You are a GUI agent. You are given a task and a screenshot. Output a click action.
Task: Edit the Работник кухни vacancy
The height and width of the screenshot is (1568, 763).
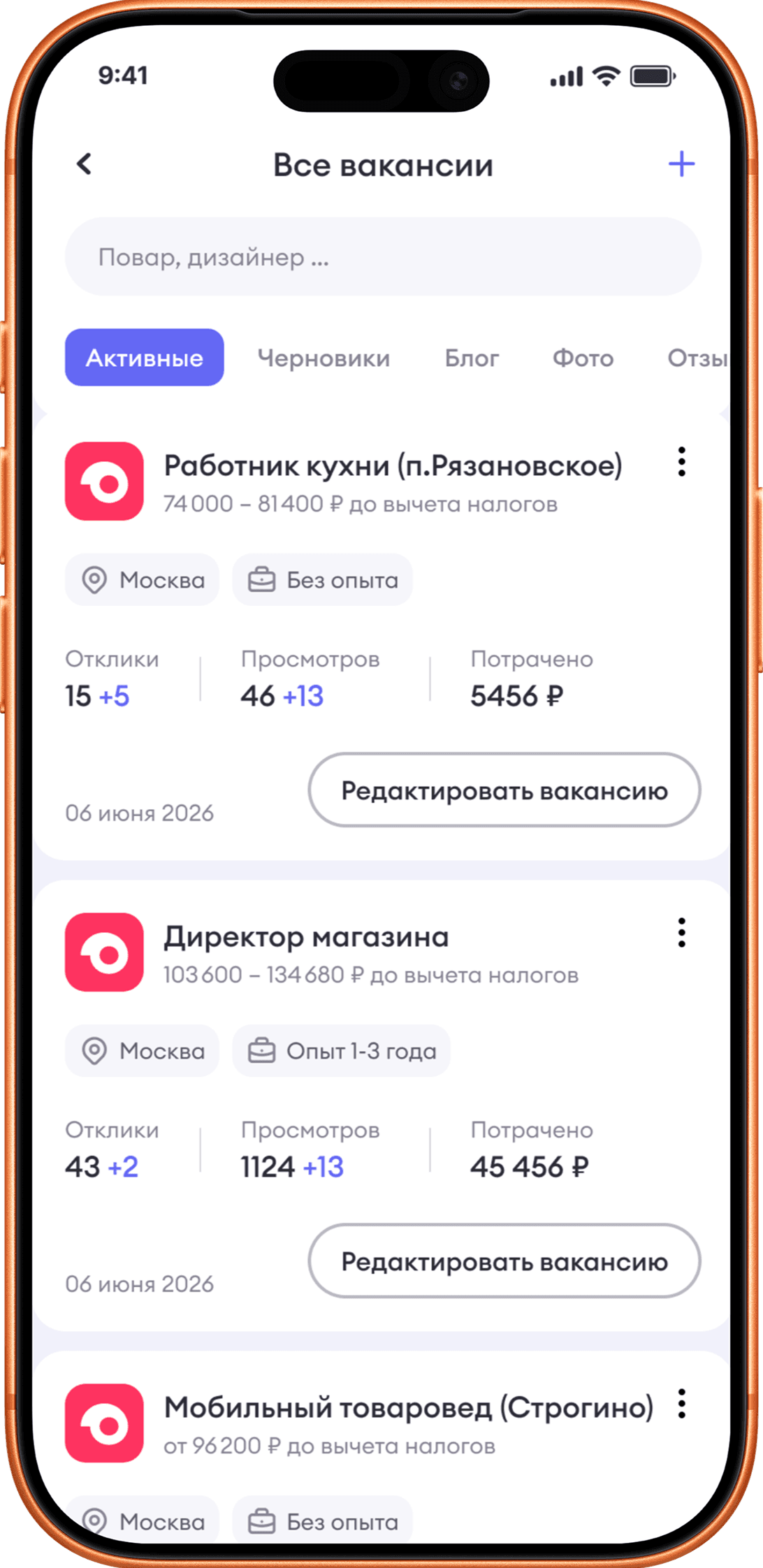(504, 790)
